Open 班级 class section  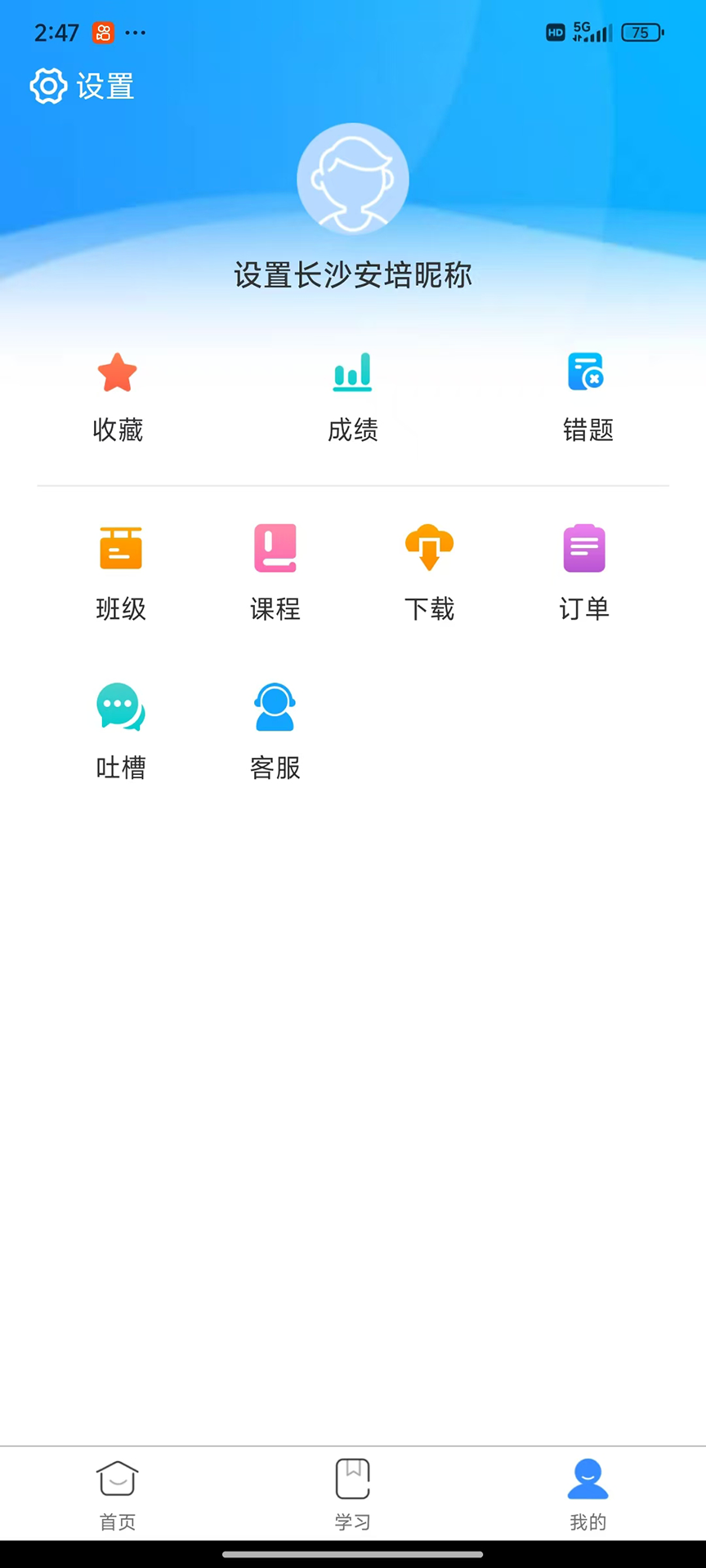(x=121, y=572)
